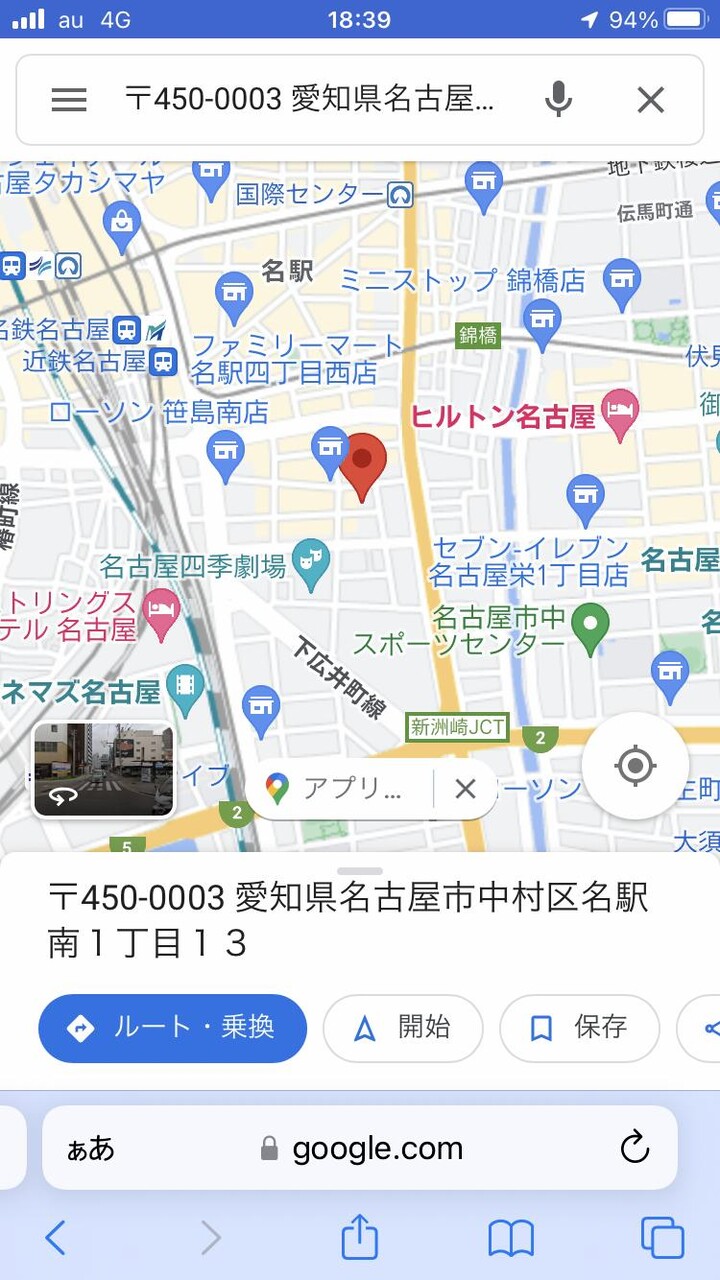Viewport: 720px width, 1280px height.
Task: Open the hamburger menu in search bar
Action: click(x=69, y=100)
